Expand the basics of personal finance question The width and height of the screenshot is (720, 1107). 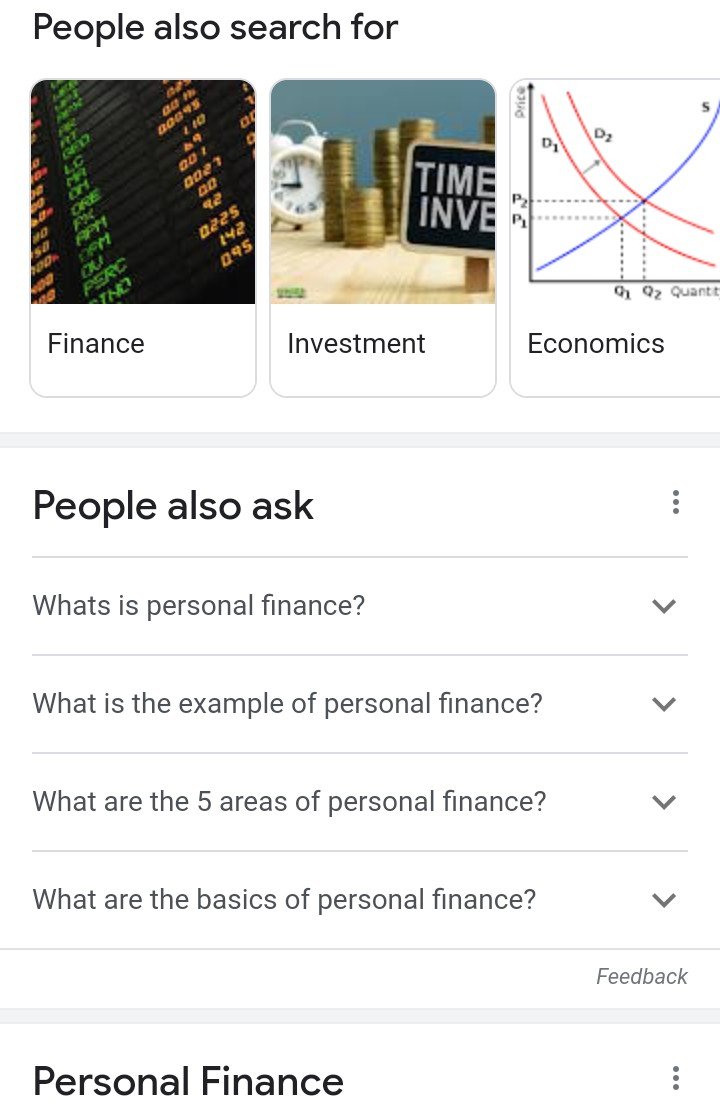point(360,900)
